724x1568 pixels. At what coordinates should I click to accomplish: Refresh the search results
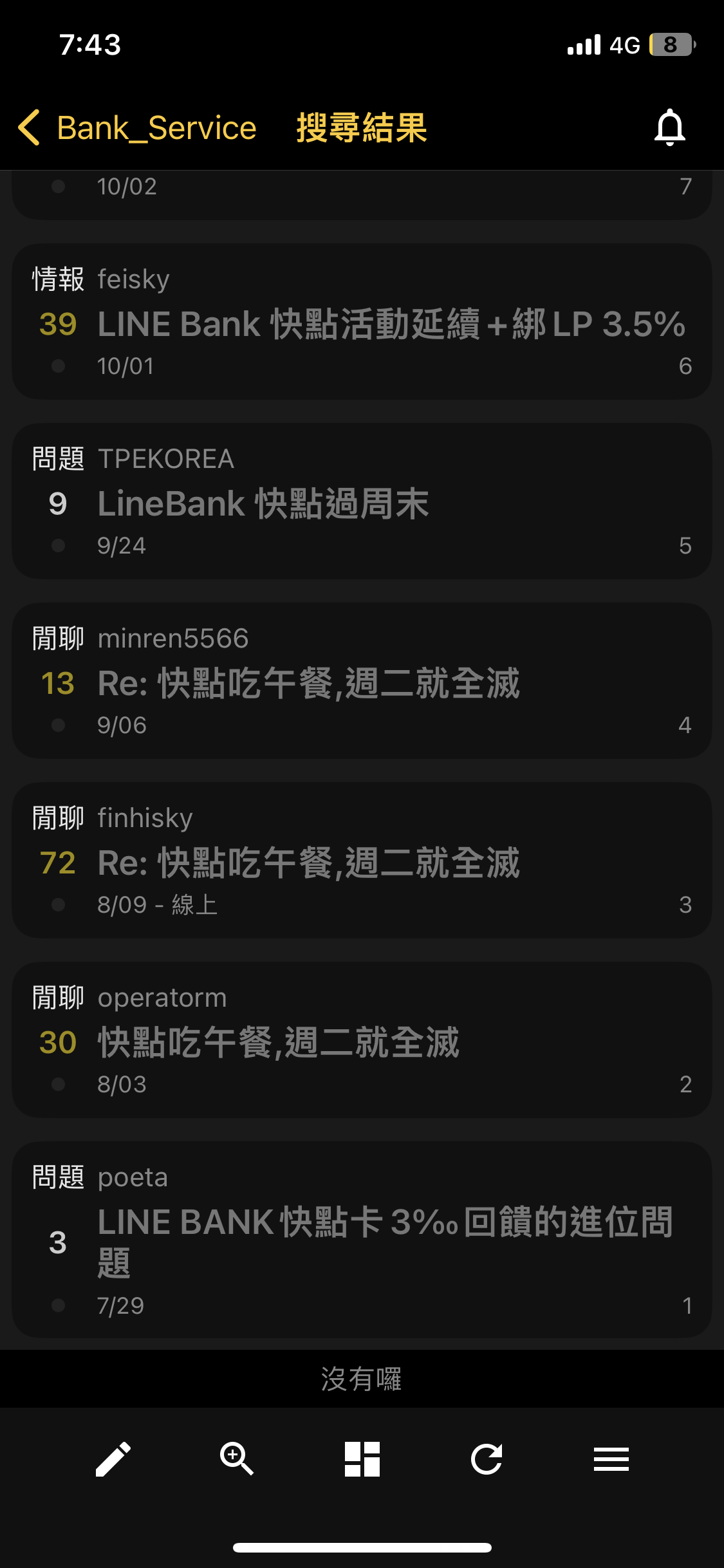tap(487, 1459)
